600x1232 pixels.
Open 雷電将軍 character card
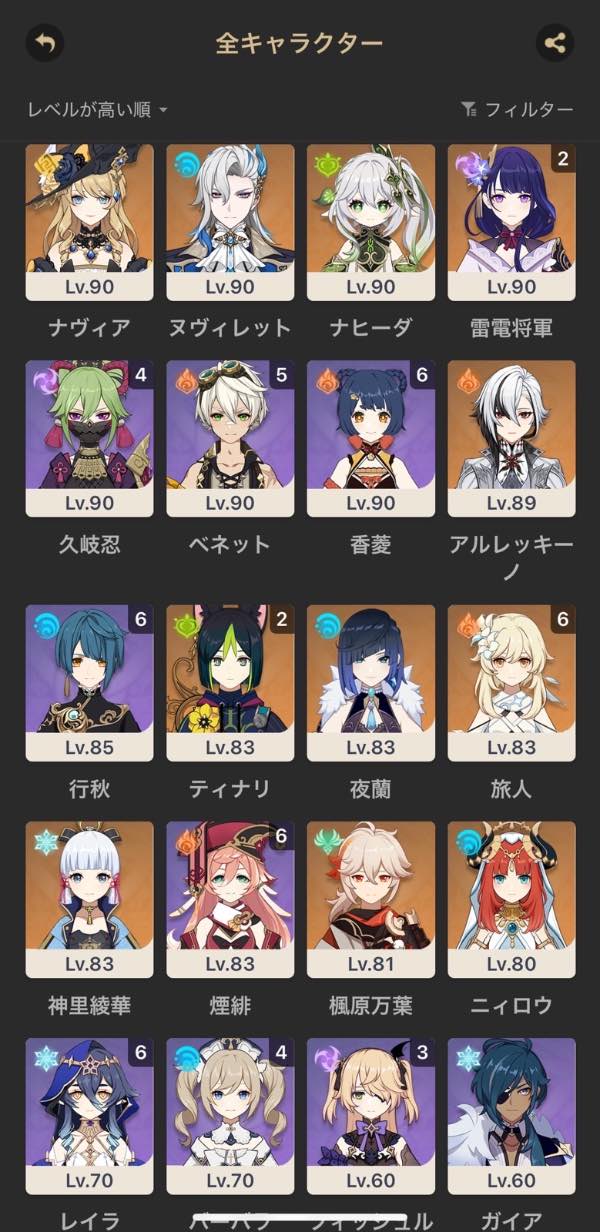(511, 222)
